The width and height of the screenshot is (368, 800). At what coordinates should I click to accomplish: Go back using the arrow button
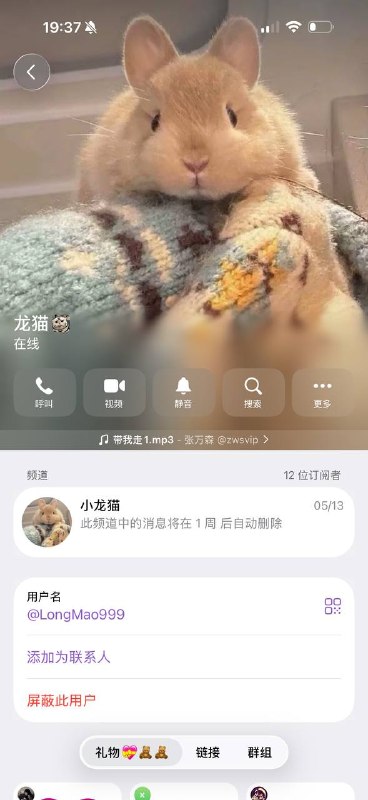click(x=32, y=72)
